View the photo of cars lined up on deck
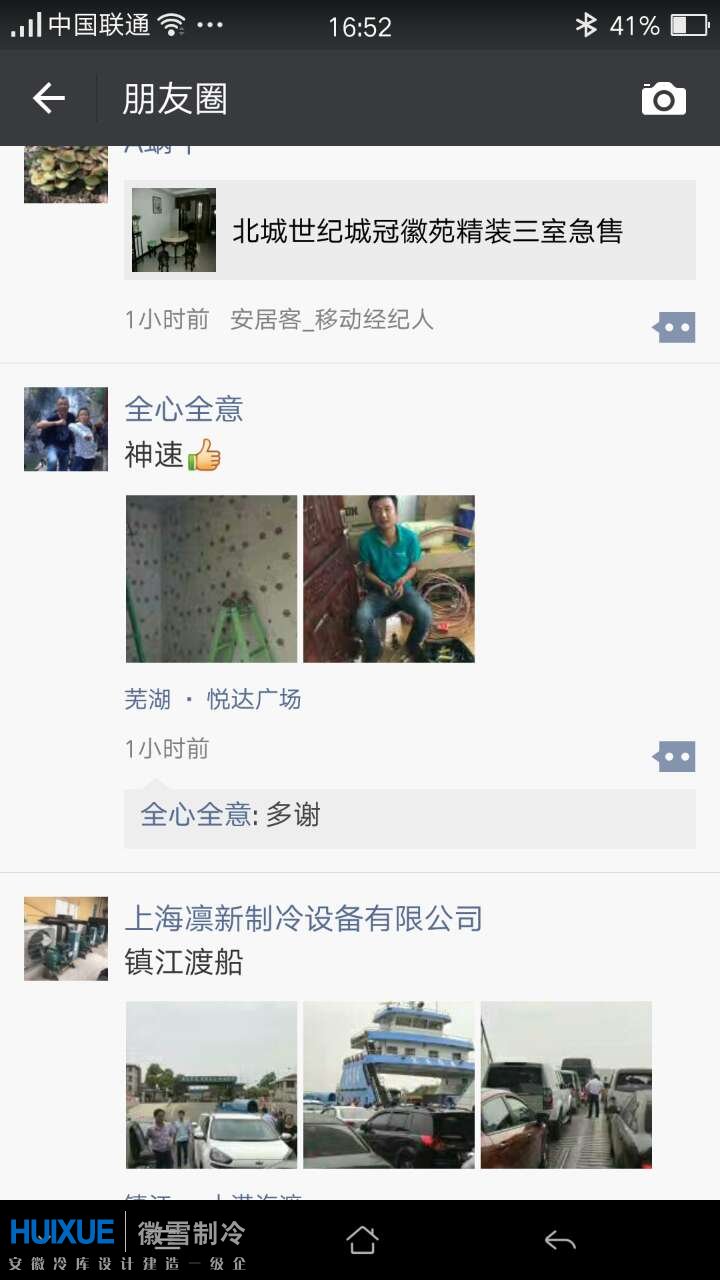Screen dimensions: 720x1280 pos(566,1085)
